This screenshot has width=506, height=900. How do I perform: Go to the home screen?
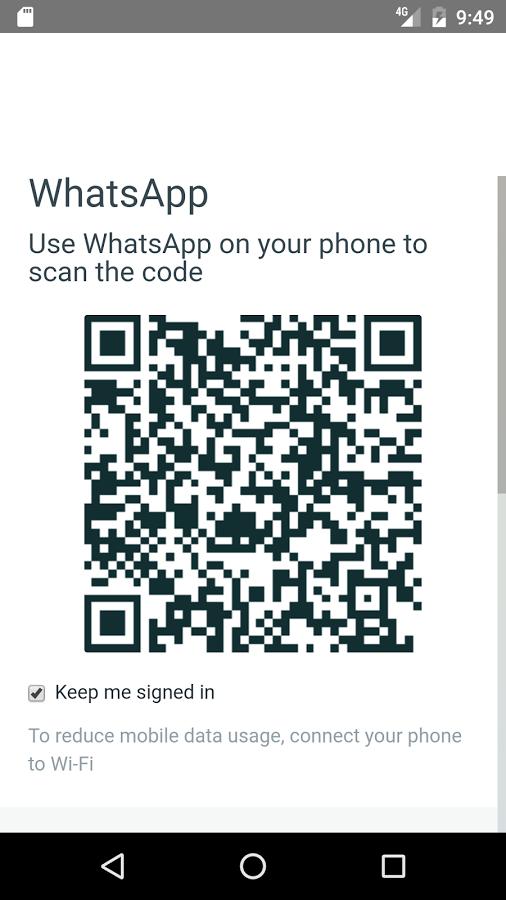[253, 866]
